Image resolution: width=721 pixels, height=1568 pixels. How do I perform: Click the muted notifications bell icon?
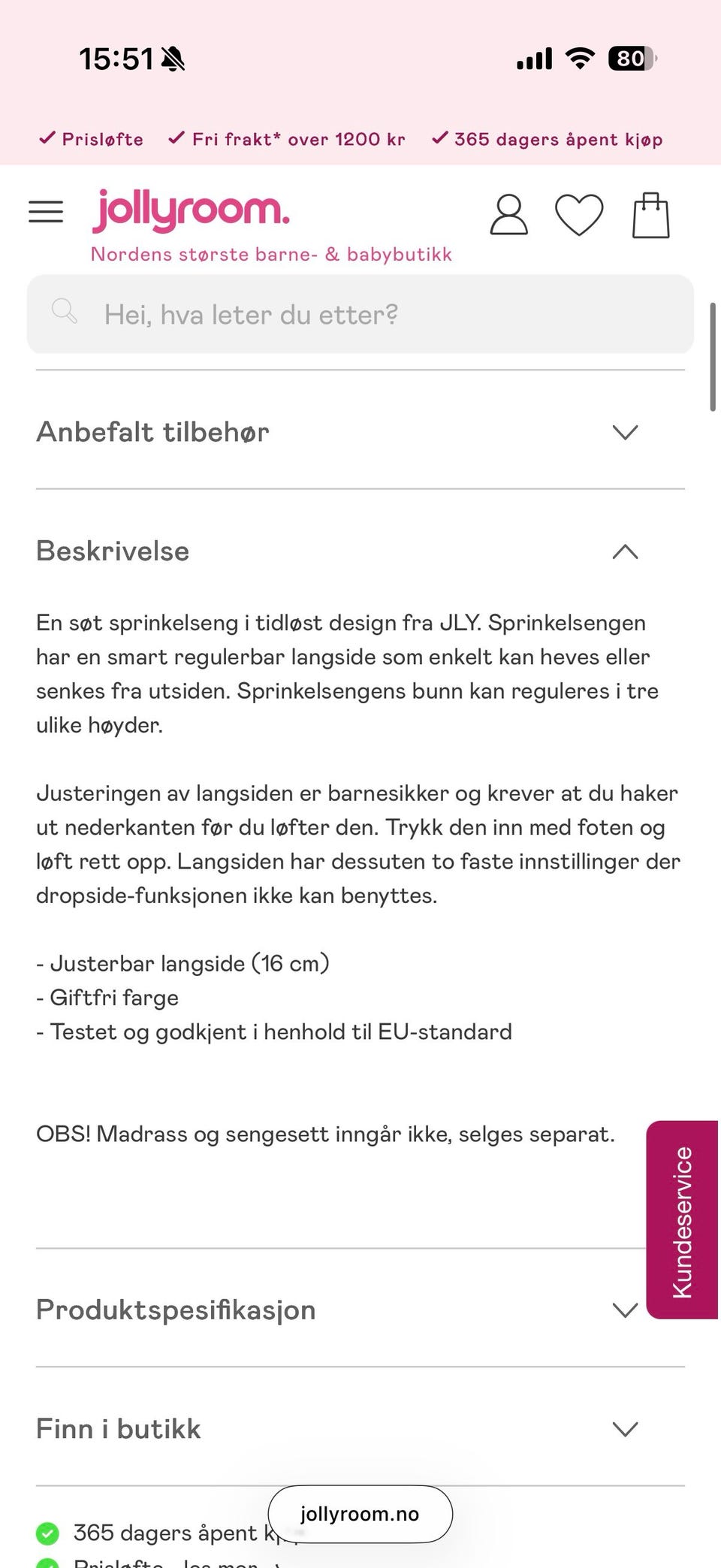click(x=173, y=58)
